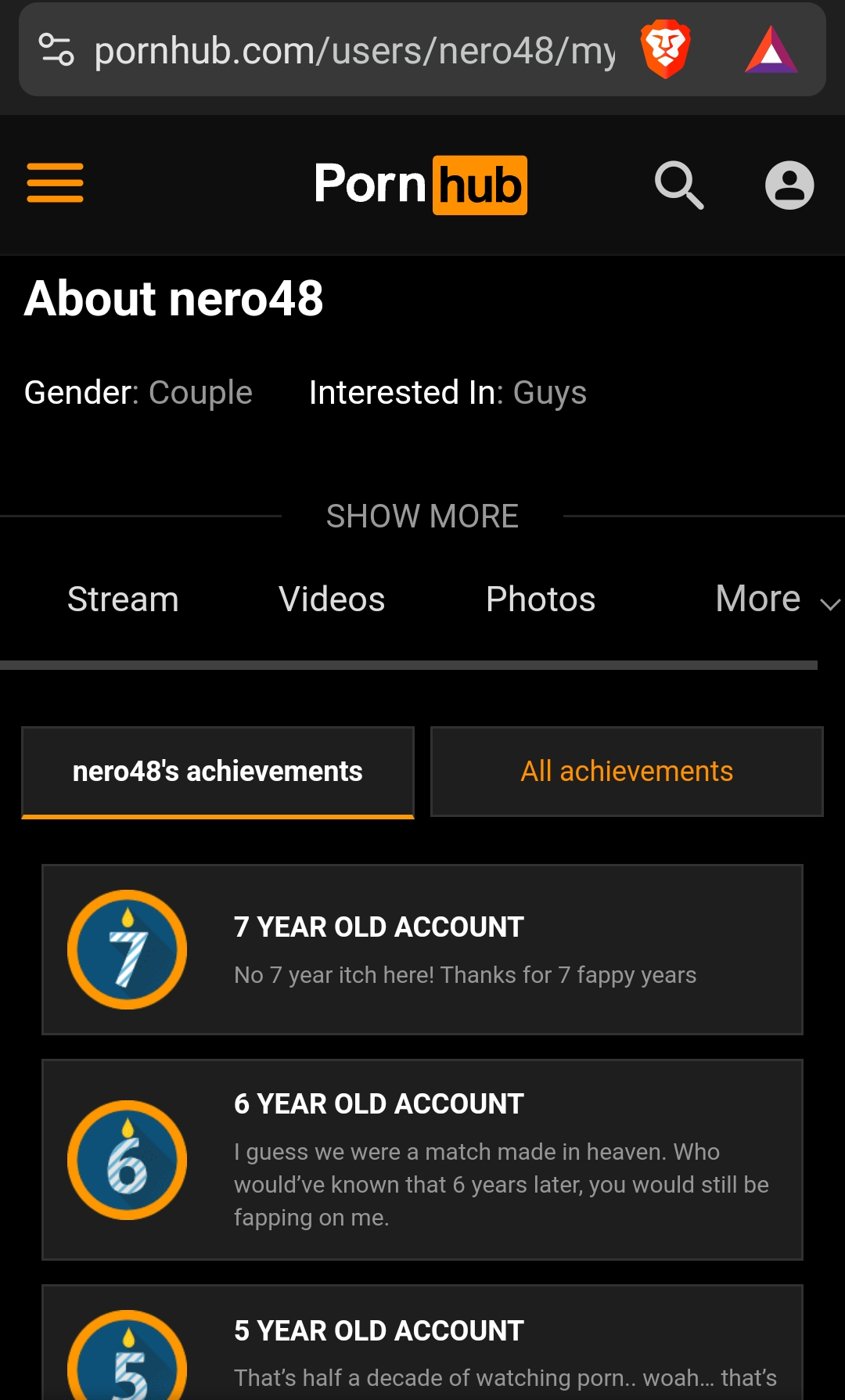Open the account profile icon
This screenshot has width=845, height=1400.
(x=789, y=185)
